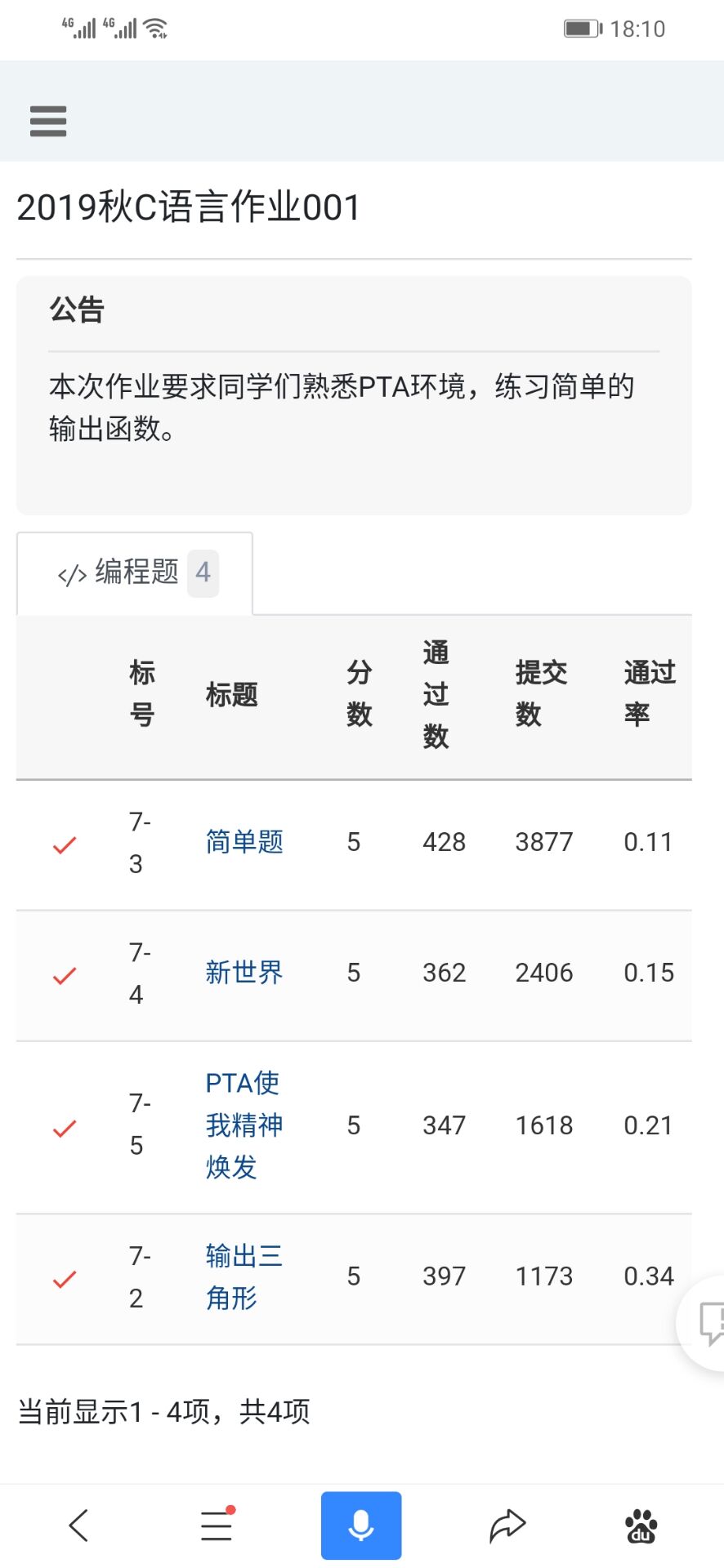Open the browser menu with red dot
The height and width of the screenshot is (1568, 724).
point(217,1525)
